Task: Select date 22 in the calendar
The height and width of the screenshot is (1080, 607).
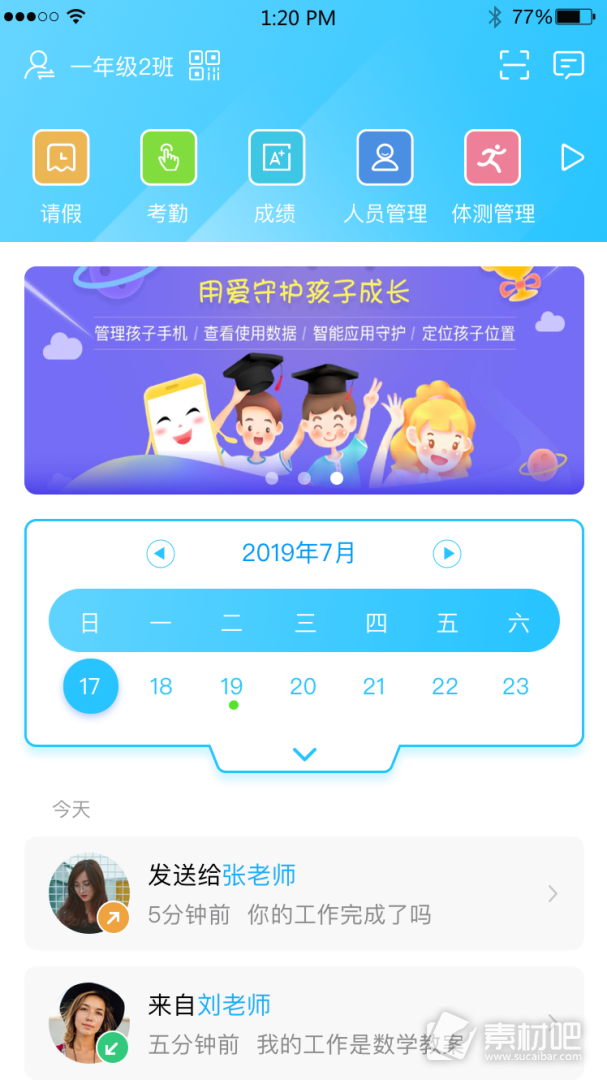Action: (x=445, y=686)
